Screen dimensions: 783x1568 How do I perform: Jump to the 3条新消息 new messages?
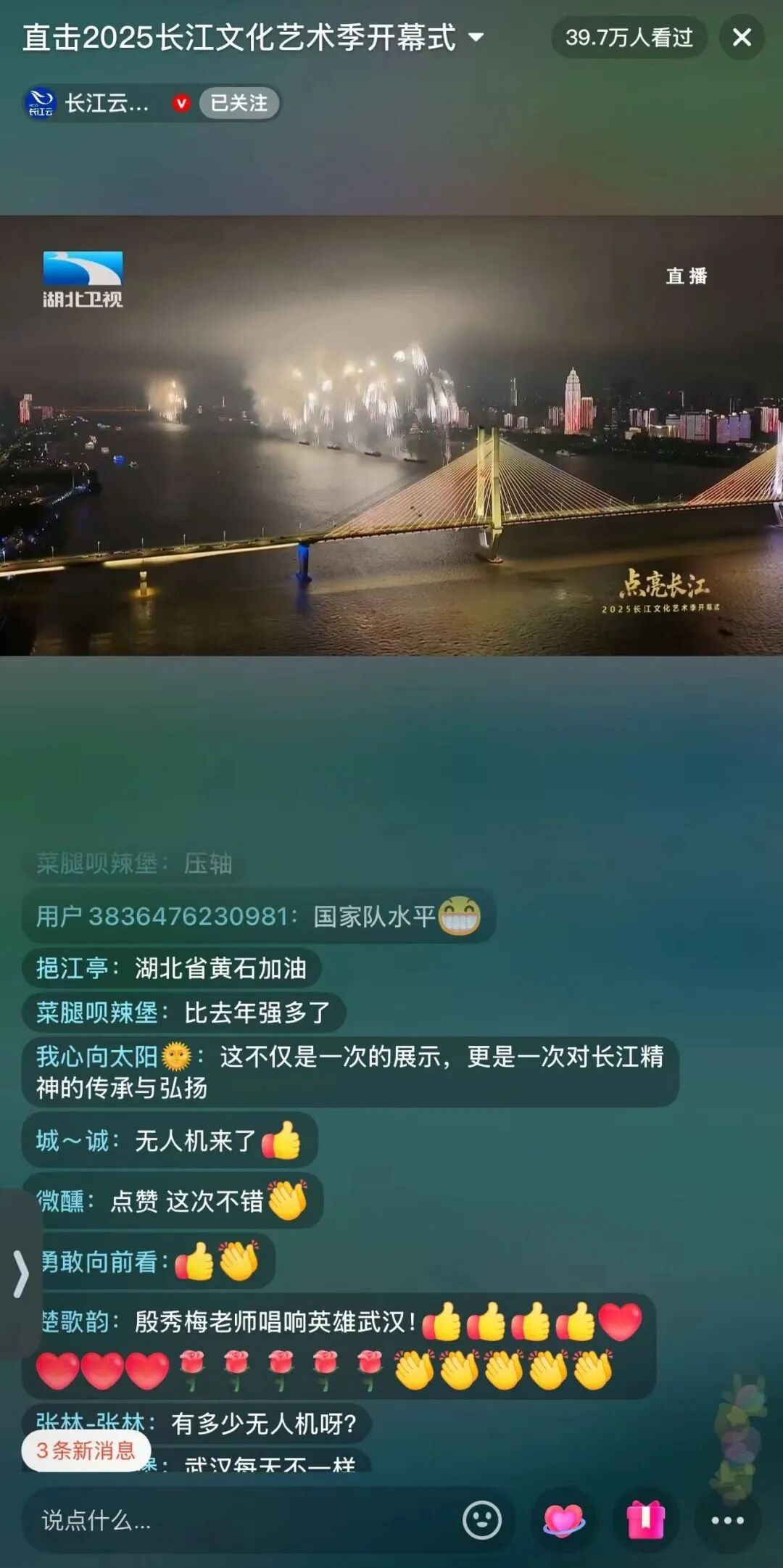point(86,1451)
